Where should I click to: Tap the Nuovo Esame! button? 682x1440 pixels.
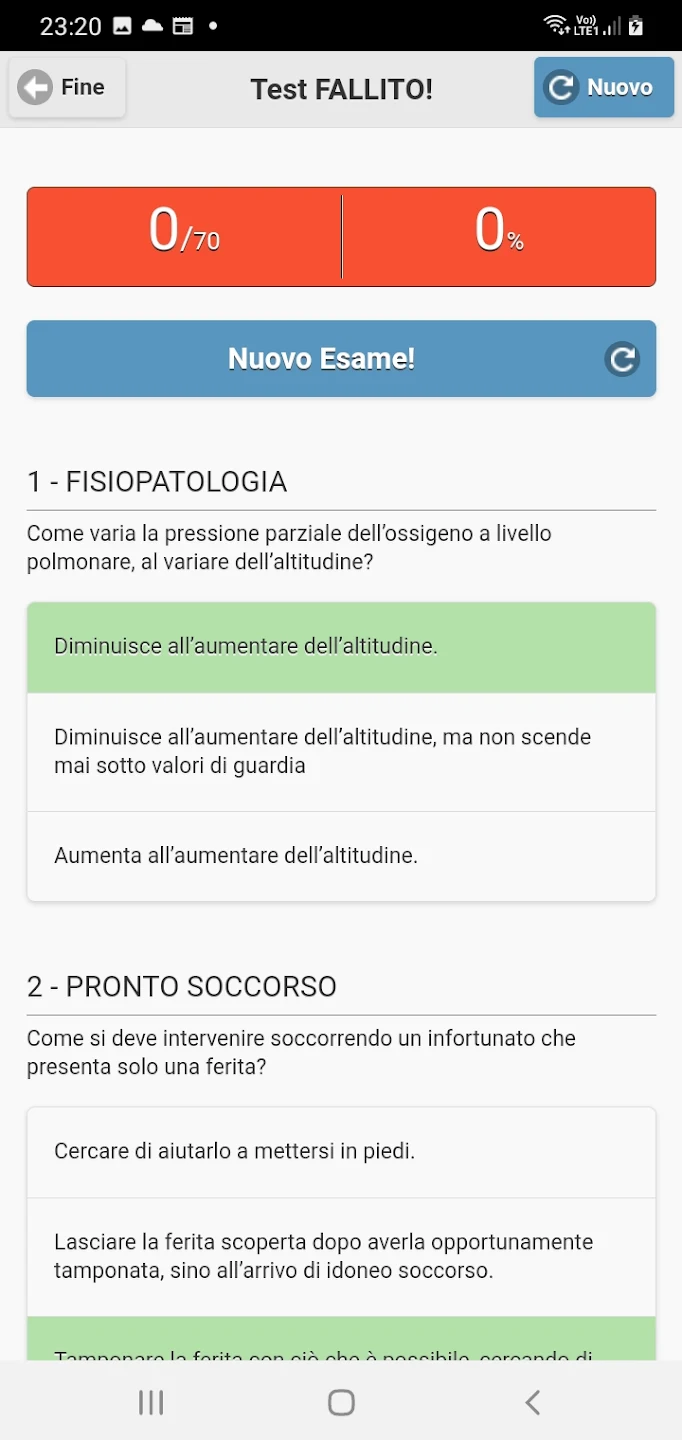341,359
